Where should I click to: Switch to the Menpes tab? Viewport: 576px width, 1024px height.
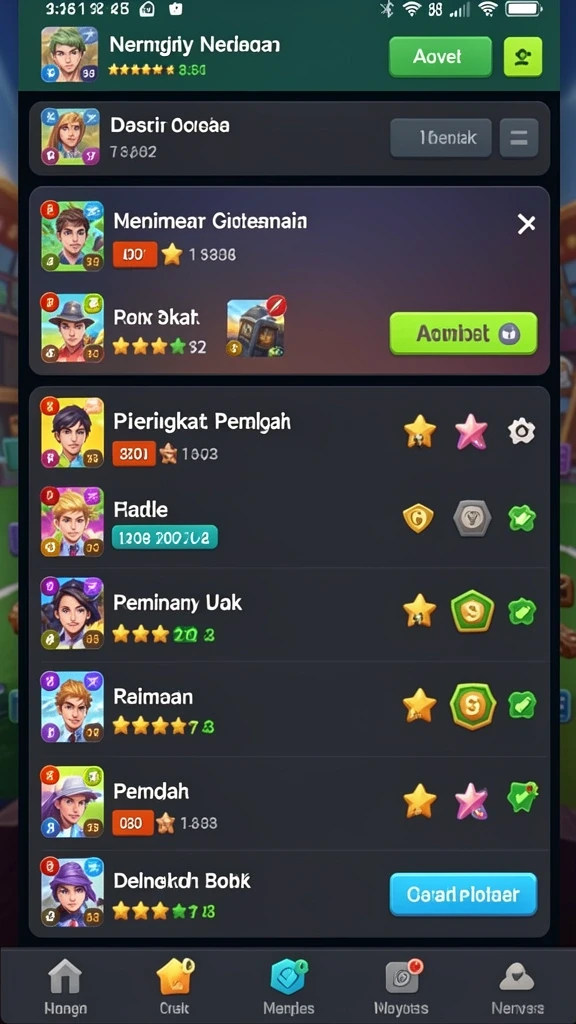289,987
